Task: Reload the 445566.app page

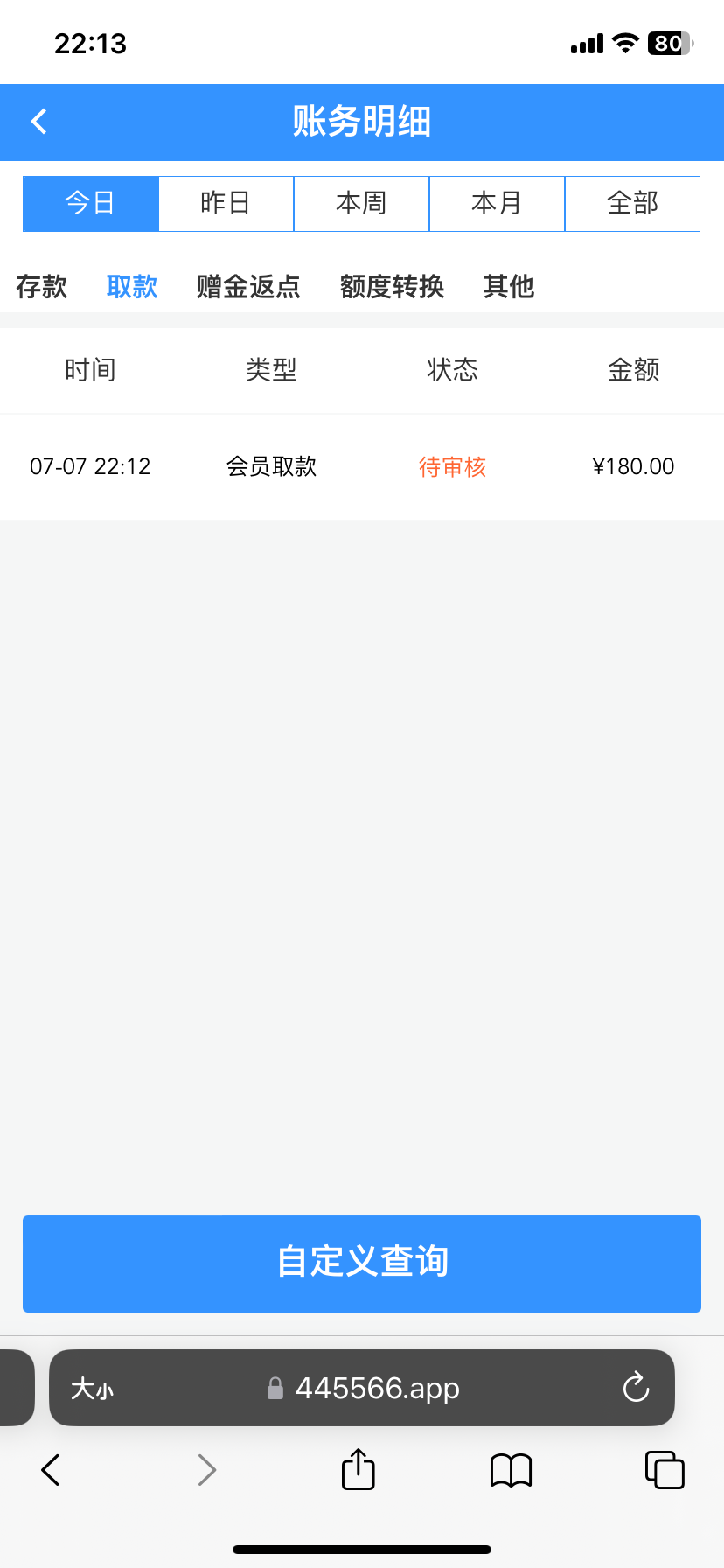Action: click(635, 1388)
